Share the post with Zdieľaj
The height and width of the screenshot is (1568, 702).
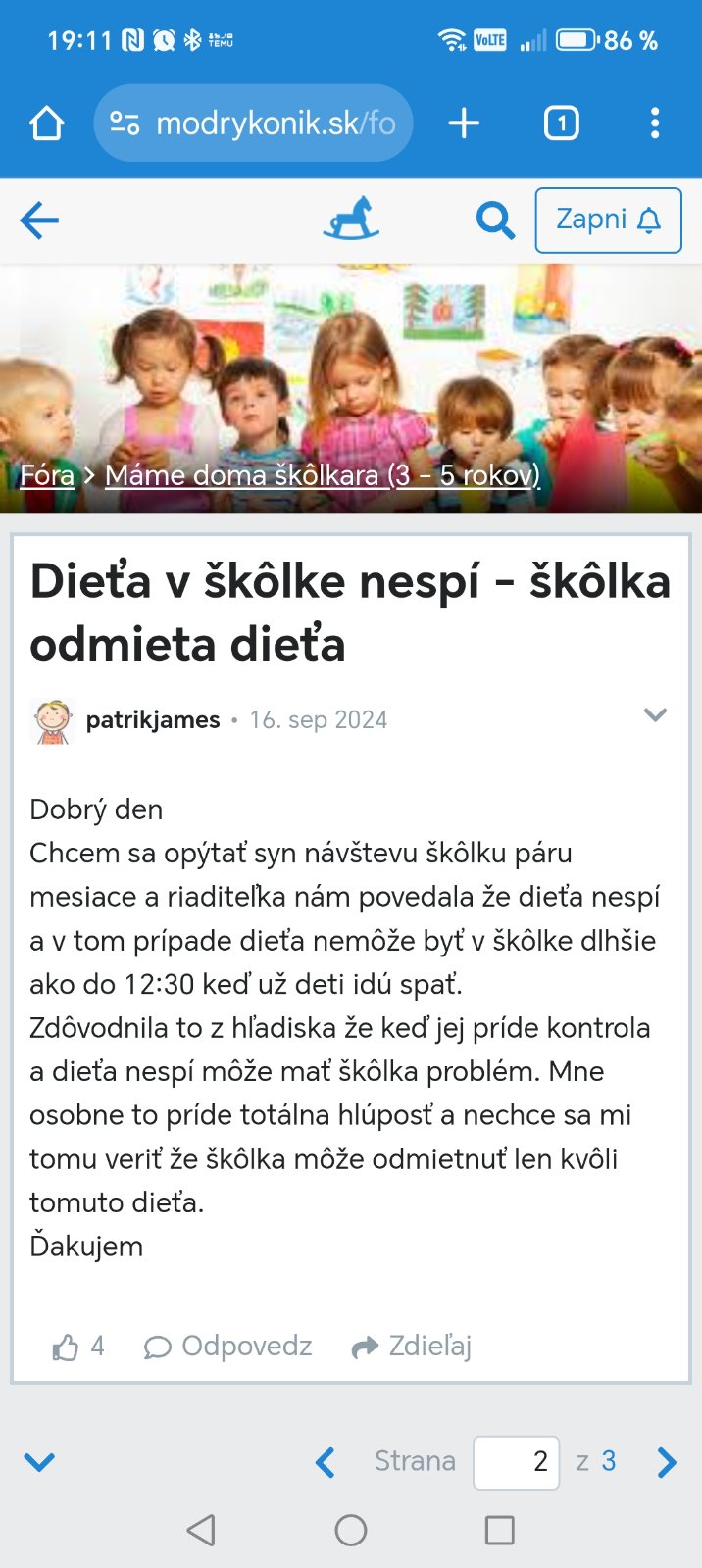(412, 1347)
